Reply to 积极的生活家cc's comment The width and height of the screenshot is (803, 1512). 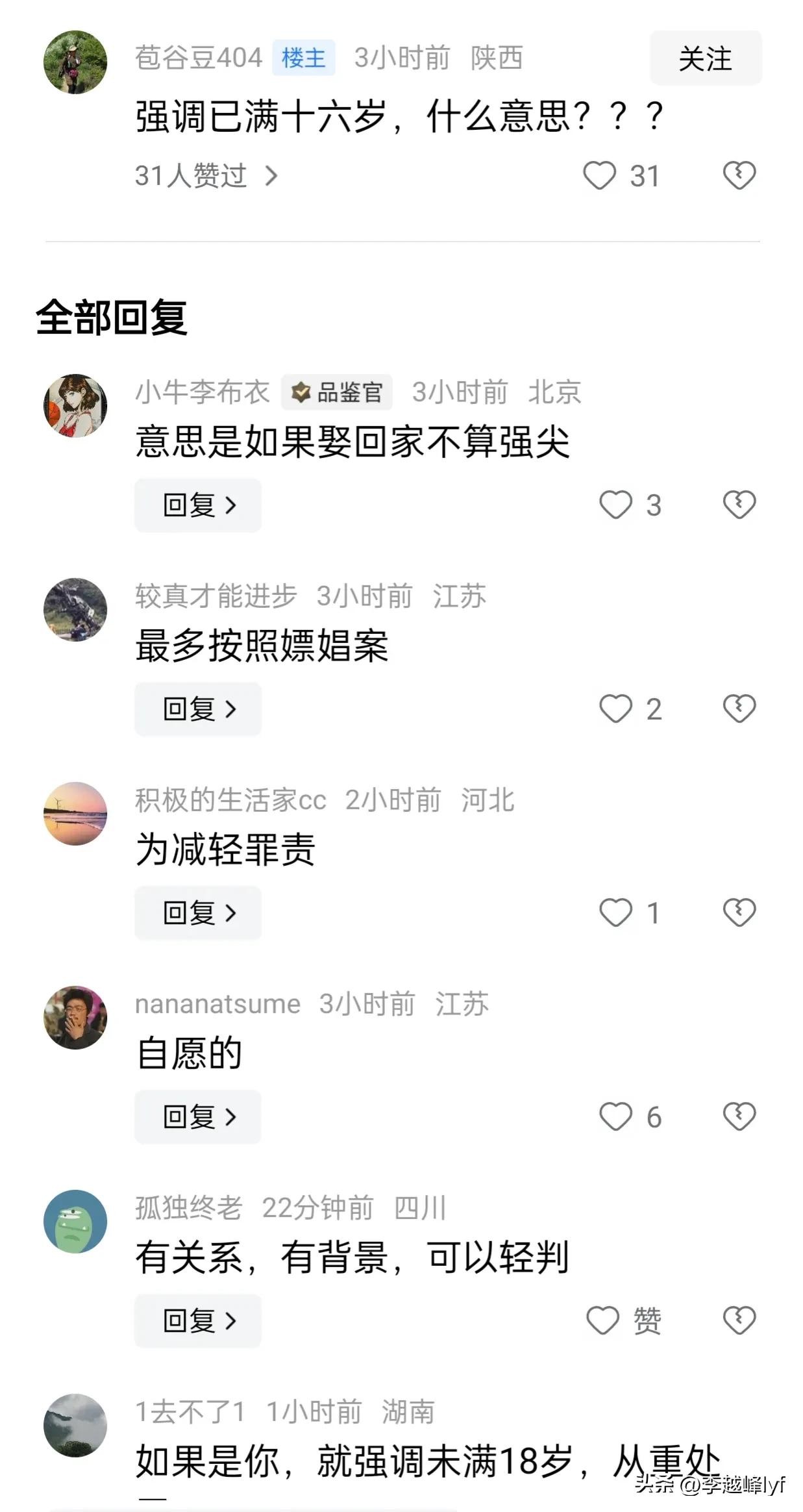pos(198,913)
